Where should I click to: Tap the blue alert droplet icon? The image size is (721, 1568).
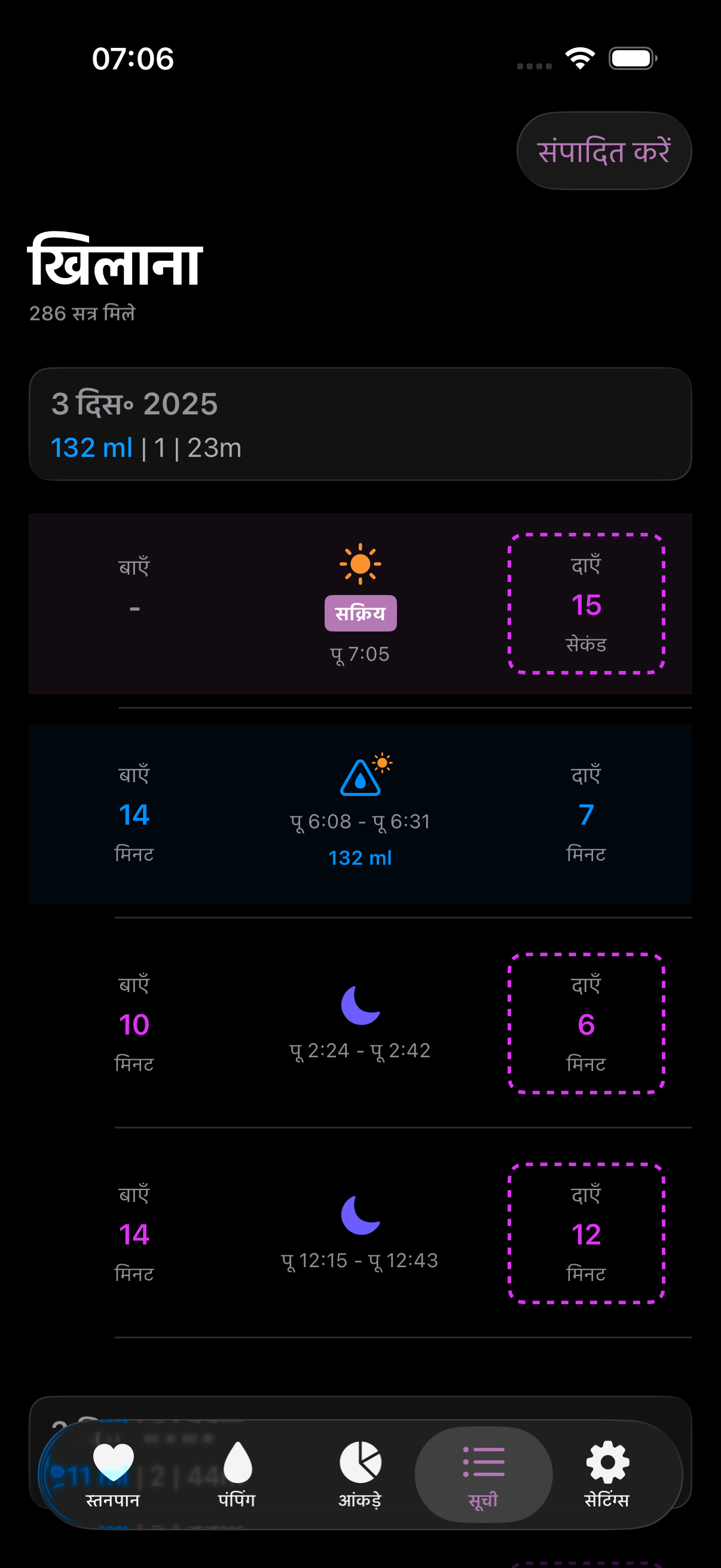click(x=362, y=779)
